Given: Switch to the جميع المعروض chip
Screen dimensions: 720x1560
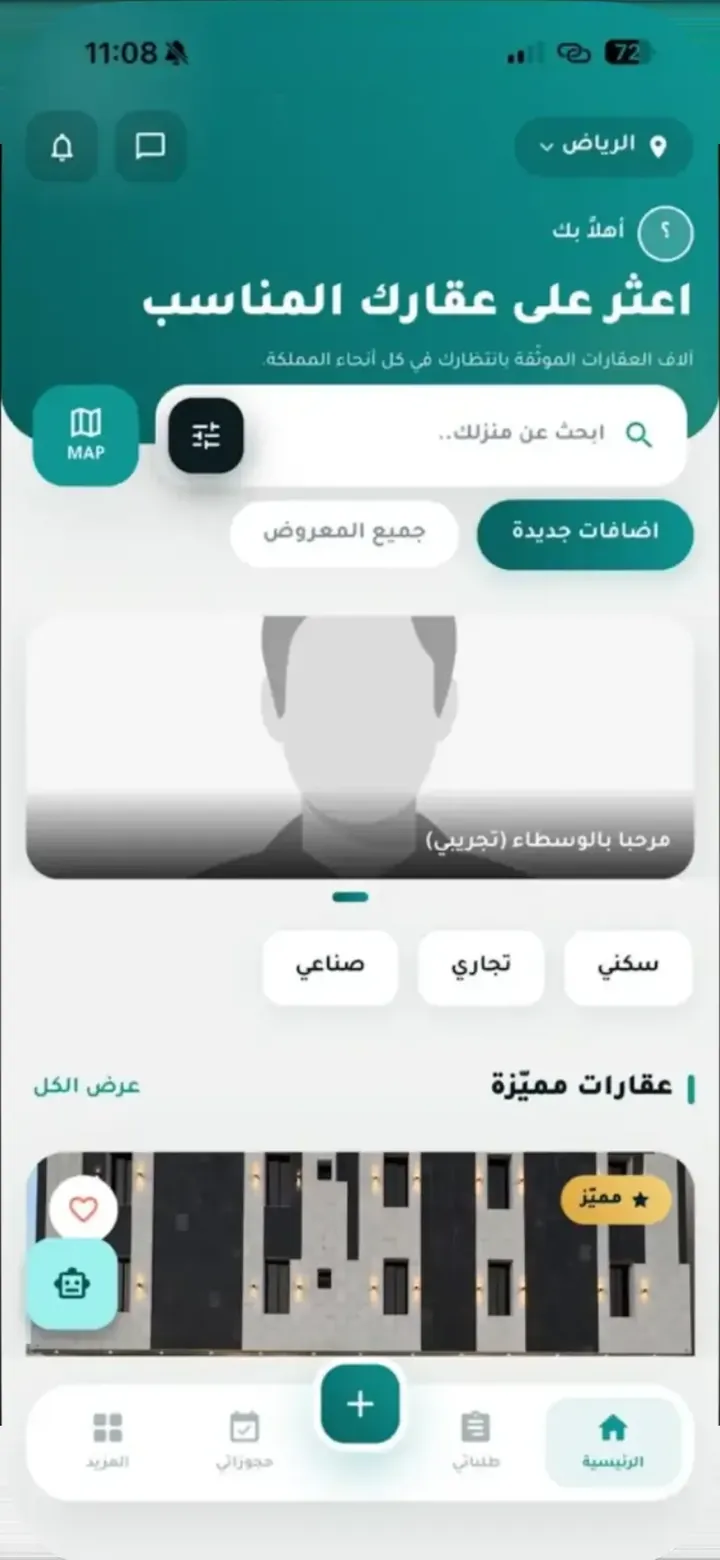Looking at the screenshot, I should 344,534.
